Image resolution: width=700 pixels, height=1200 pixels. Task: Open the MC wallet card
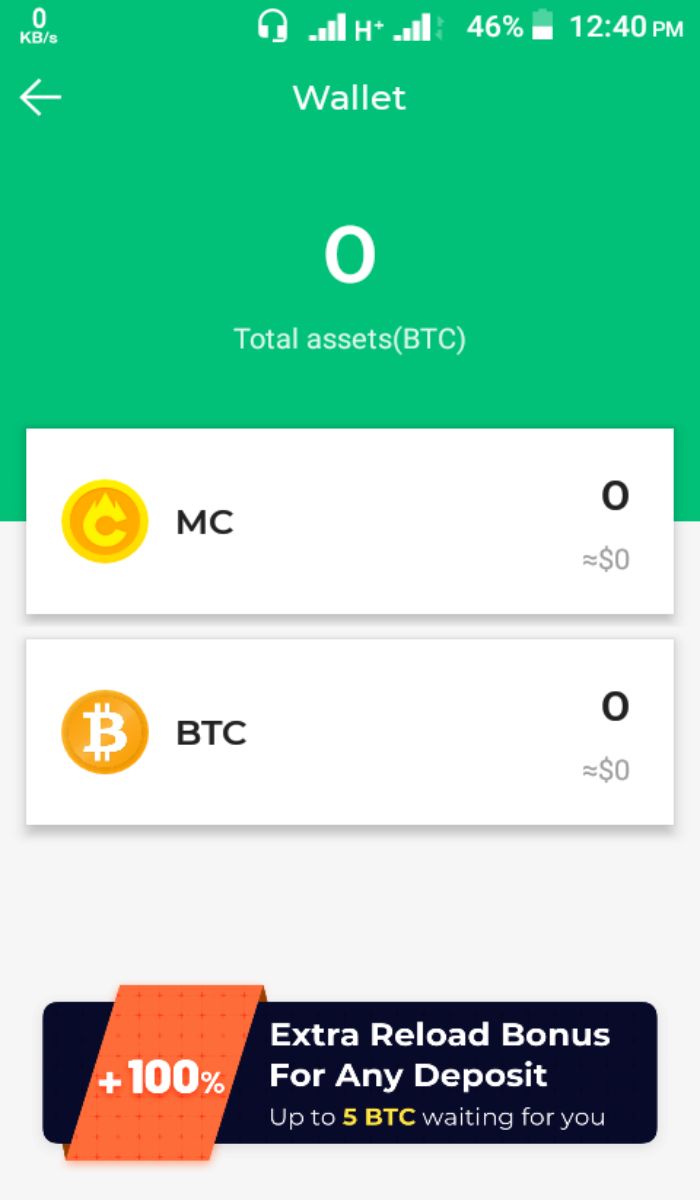[349, 521]
